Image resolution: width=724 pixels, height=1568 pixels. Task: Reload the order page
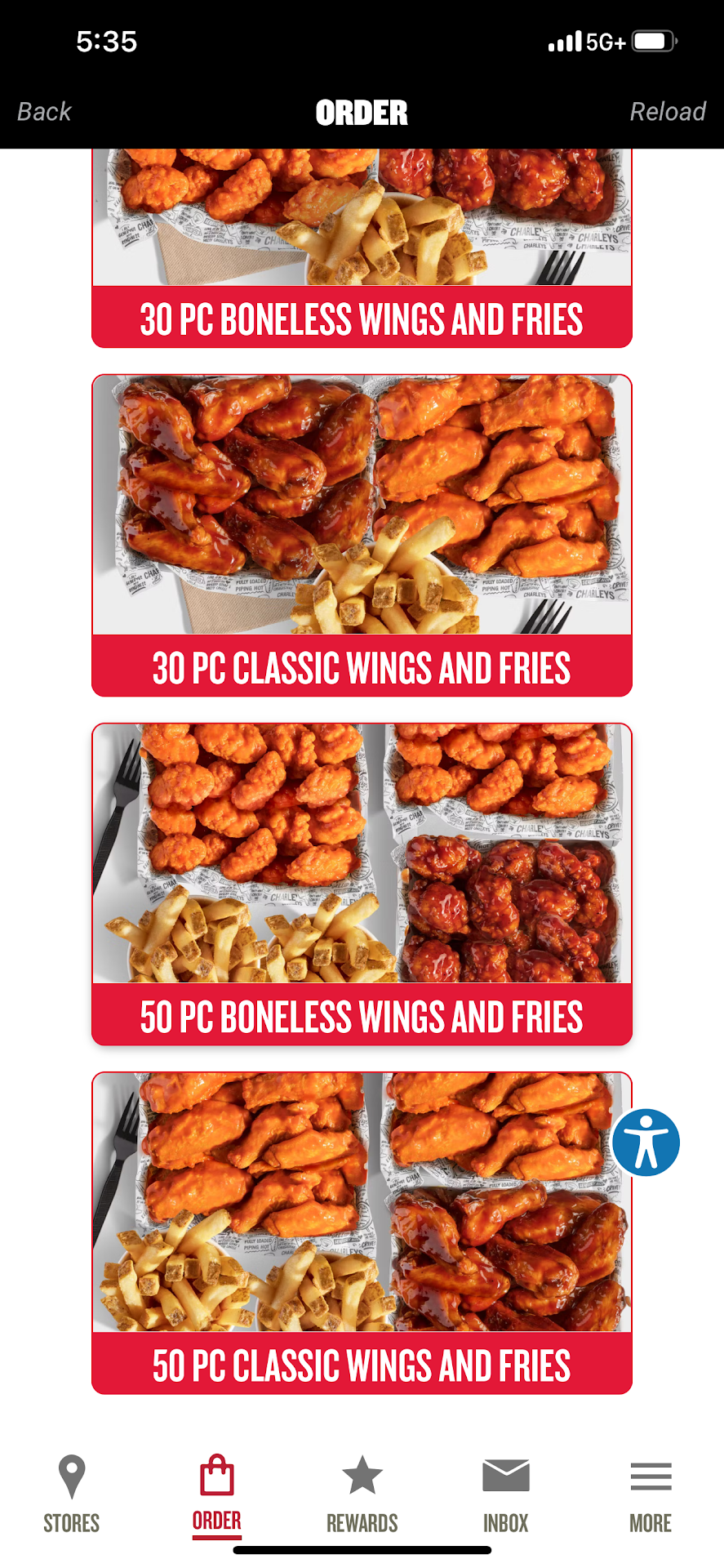pyautogui.click(x=667, y=112)
